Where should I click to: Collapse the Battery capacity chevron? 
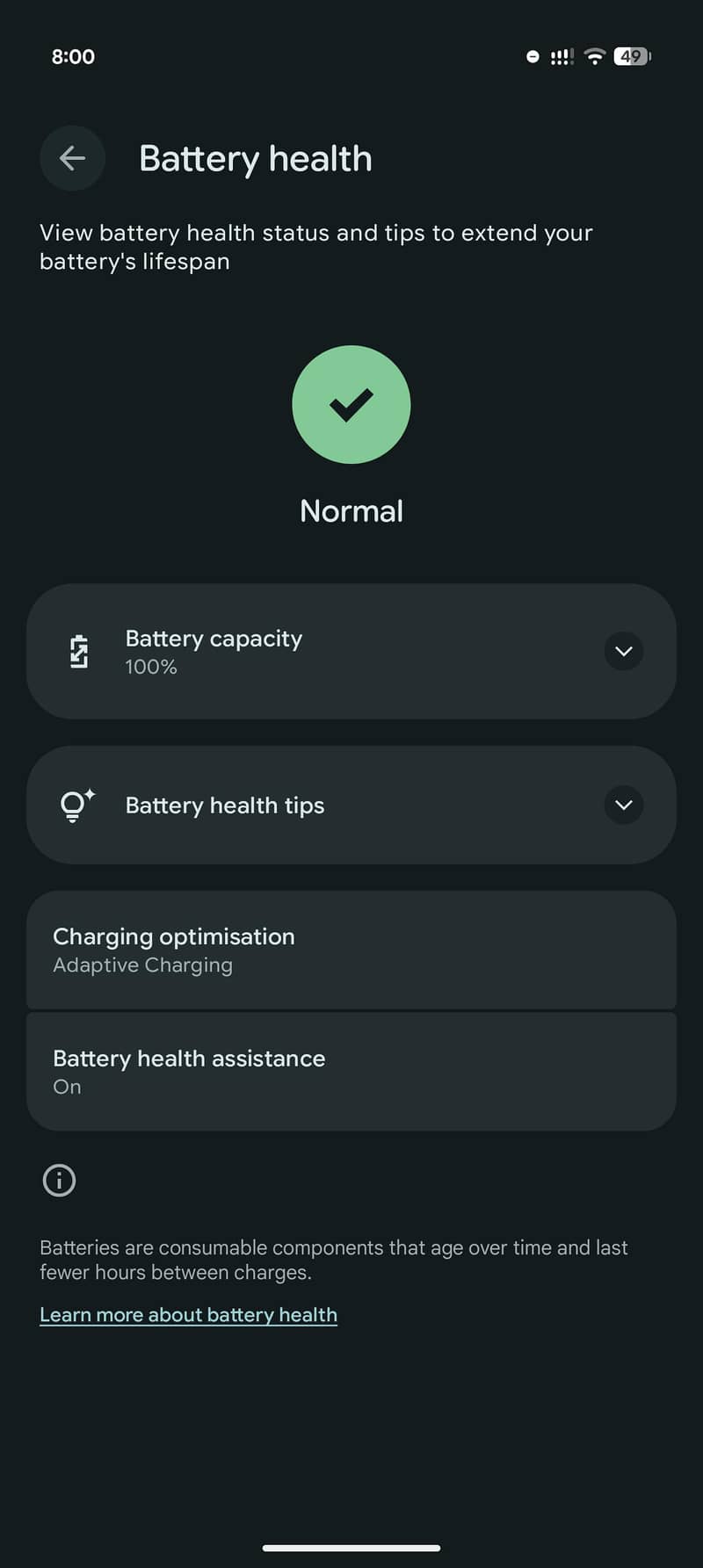[x=623, y=652]
